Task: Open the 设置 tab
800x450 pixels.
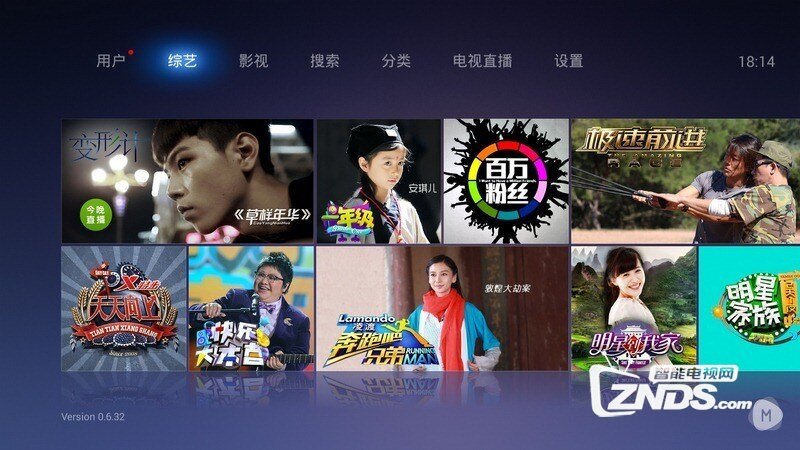Action: click(568, 61)
